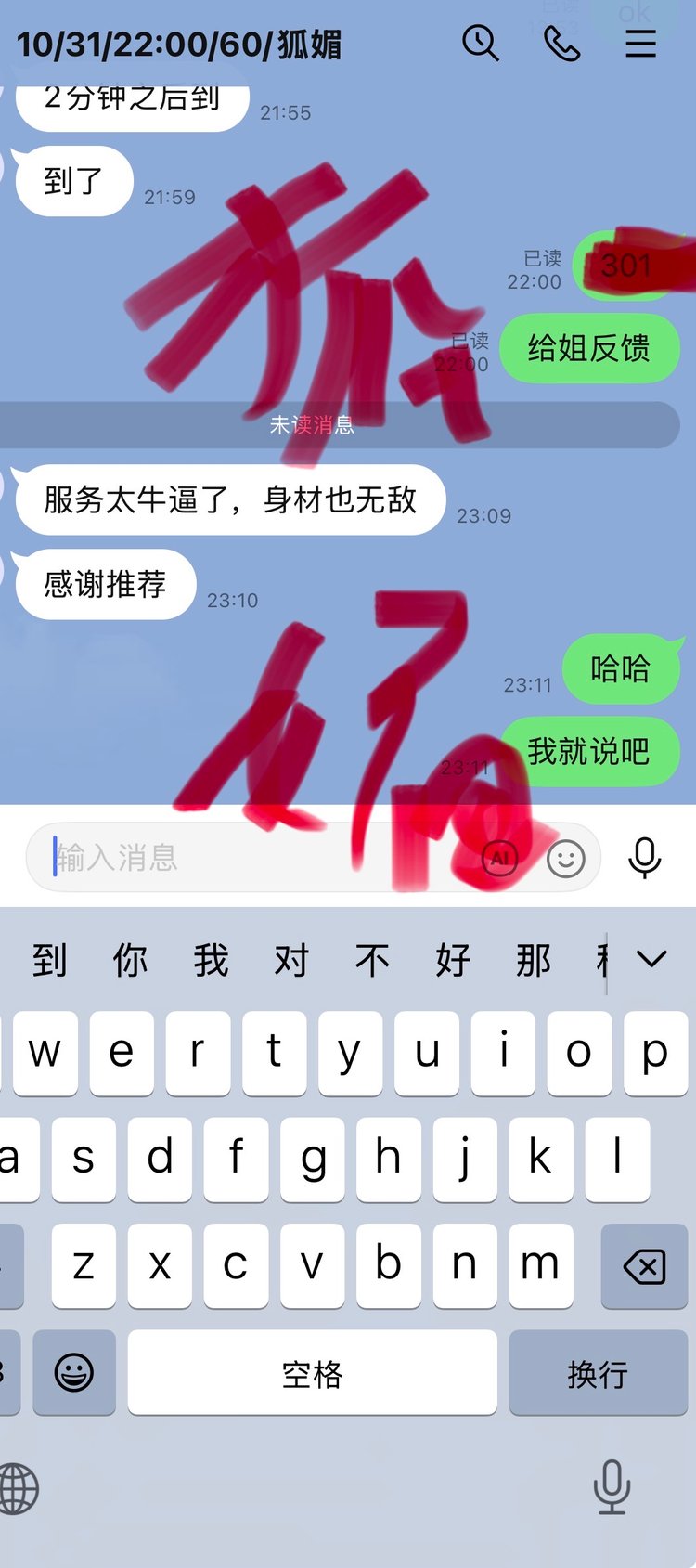Insert a space with 空格
696x1568 pixels.
(312, 1373)
